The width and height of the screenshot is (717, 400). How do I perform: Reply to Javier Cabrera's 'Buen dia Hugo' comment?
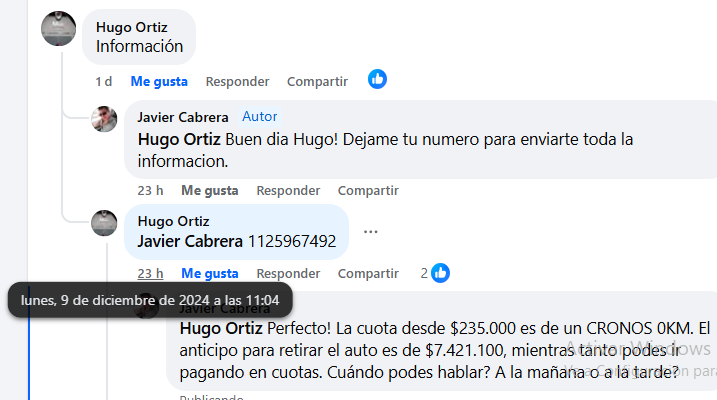point(288,190)
